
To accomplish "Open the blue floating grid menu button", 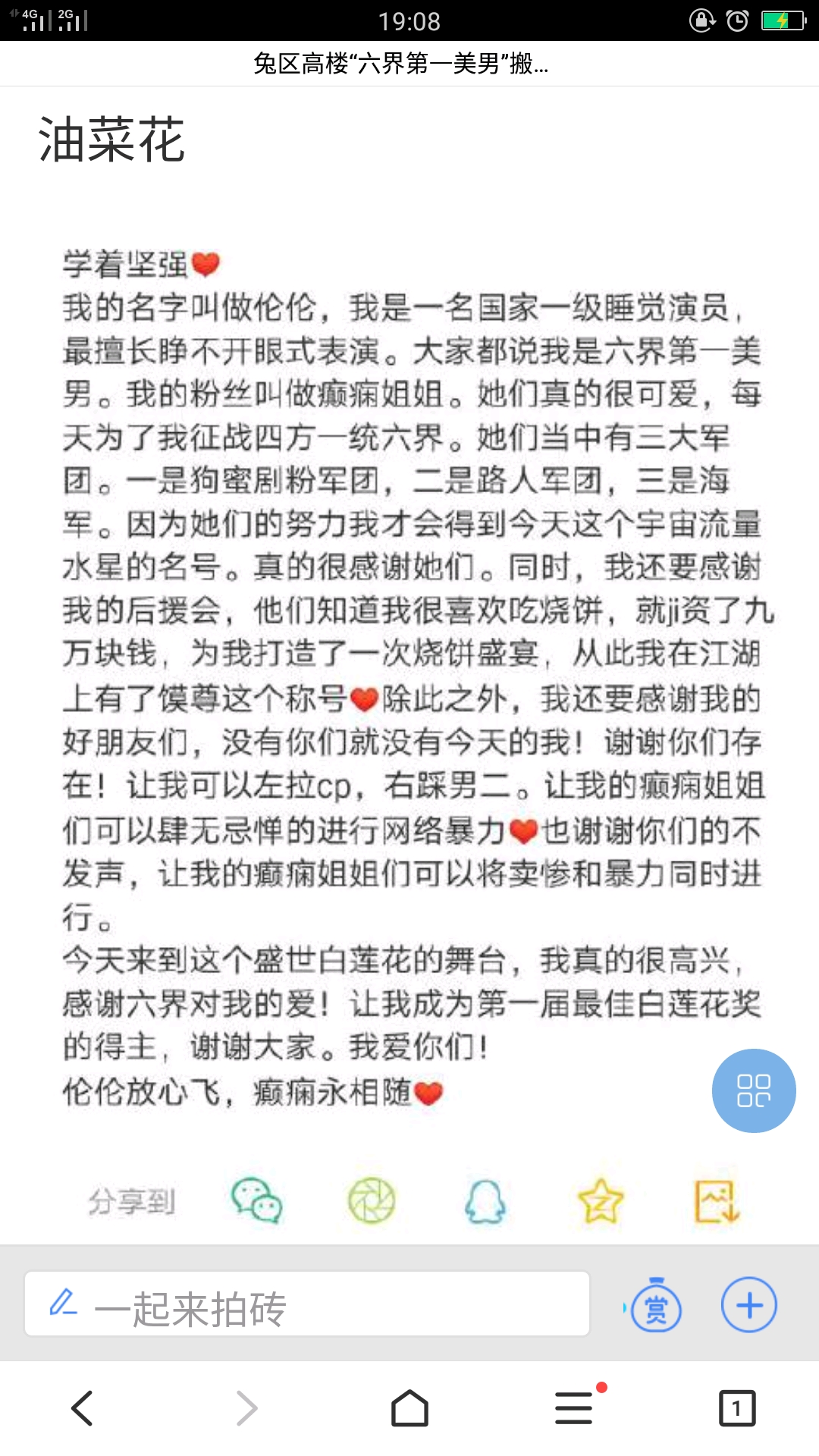I will pos(754,1090).
